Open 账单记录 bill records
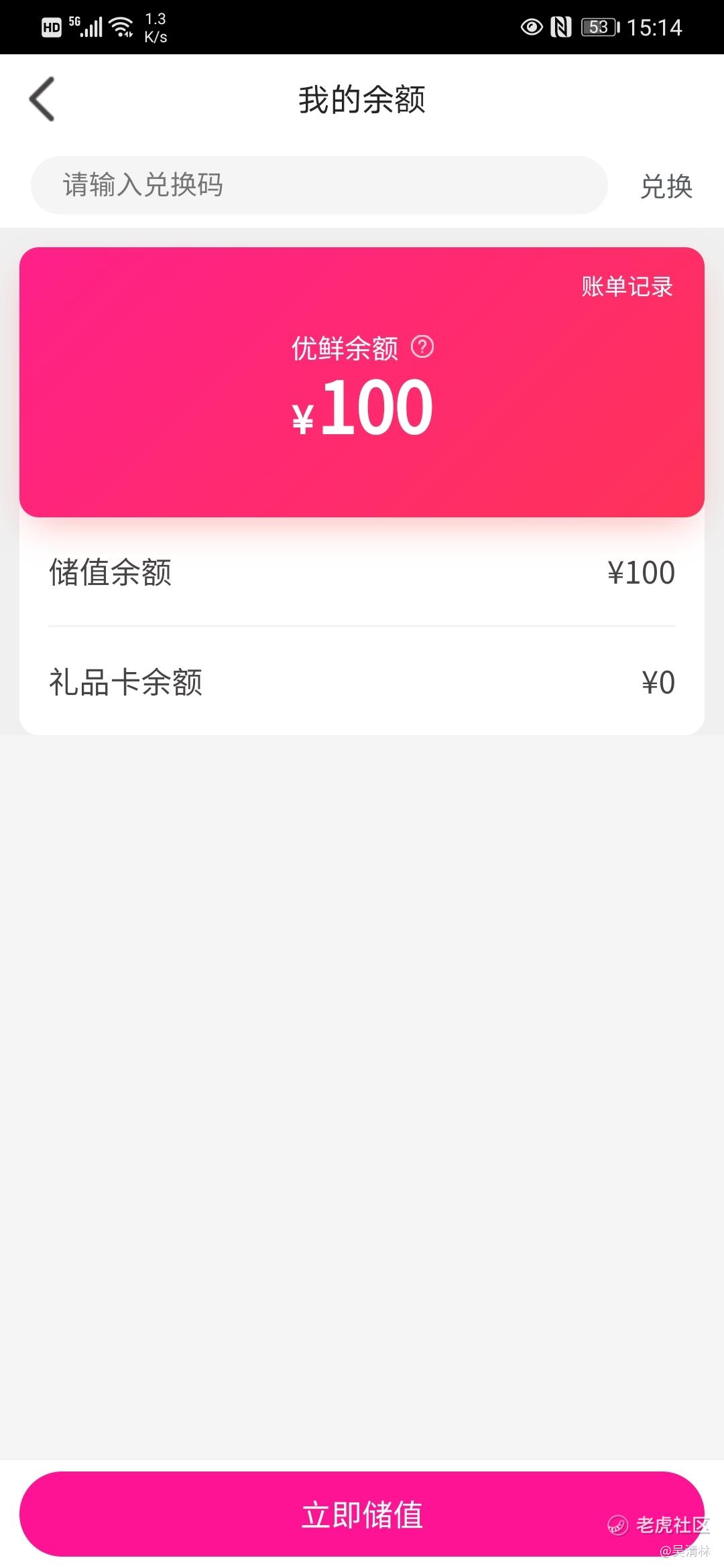This screenshot has height=1568, width=724. [627, 287]
